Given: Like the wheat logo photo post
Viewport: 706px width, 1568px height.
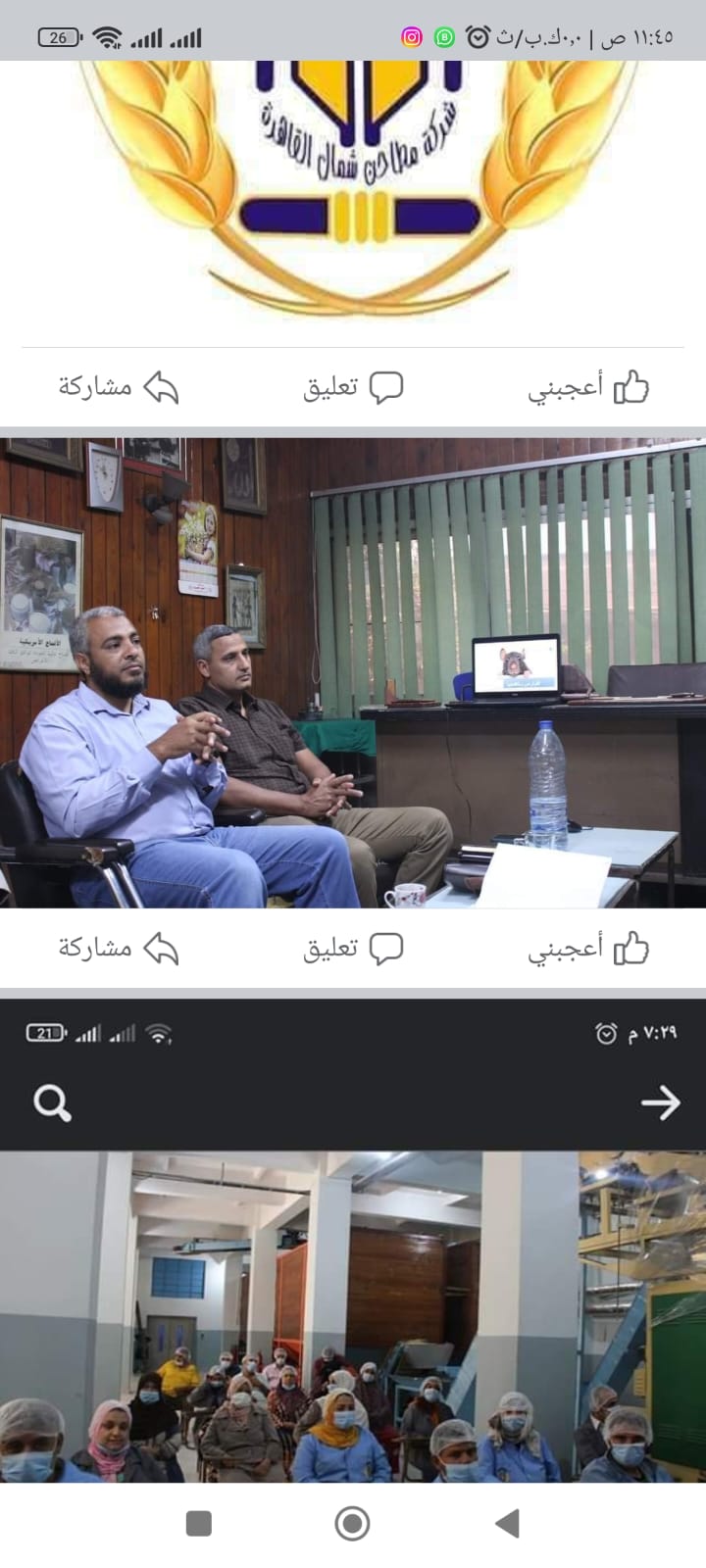Looking at the screenshot, I should click(588, 388).
